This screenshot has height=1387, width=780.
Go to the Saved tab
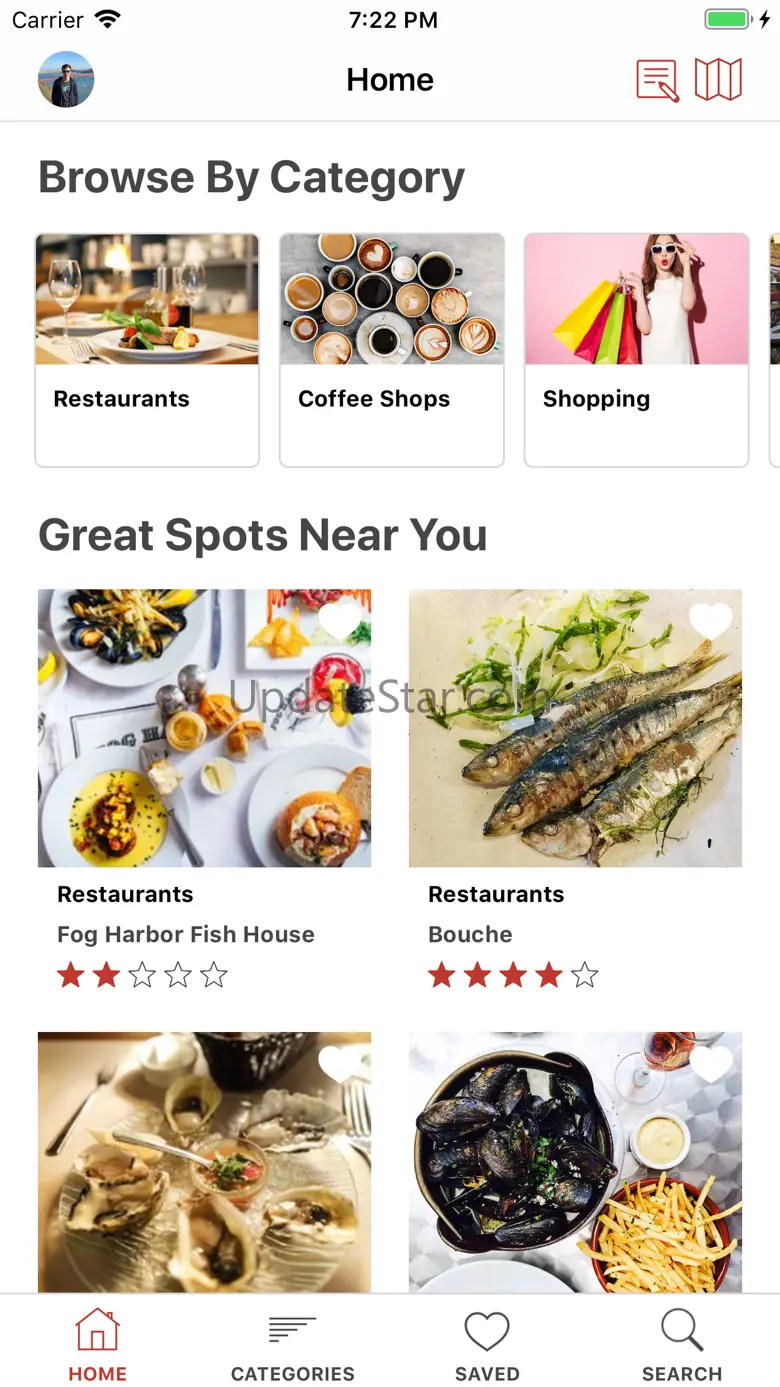[487, 1345]
